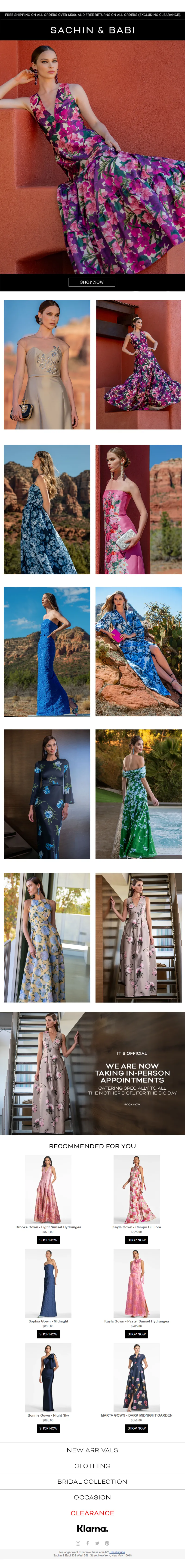Shop the Brooke Gown in Light Sunset Hydrangea
185x1568 pixels.
pyautogui.click(x=48, y=1240)
